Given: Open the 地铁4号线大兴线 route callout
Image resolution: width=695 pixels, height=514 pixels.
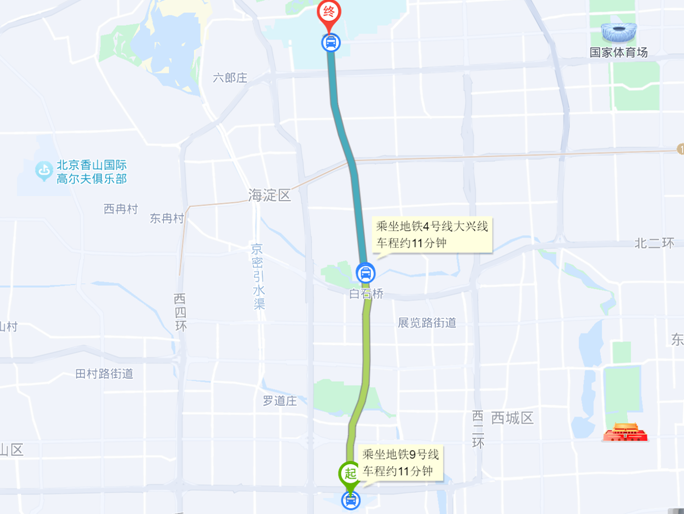Looking at the screenshot, I should (x=431, y=234).
